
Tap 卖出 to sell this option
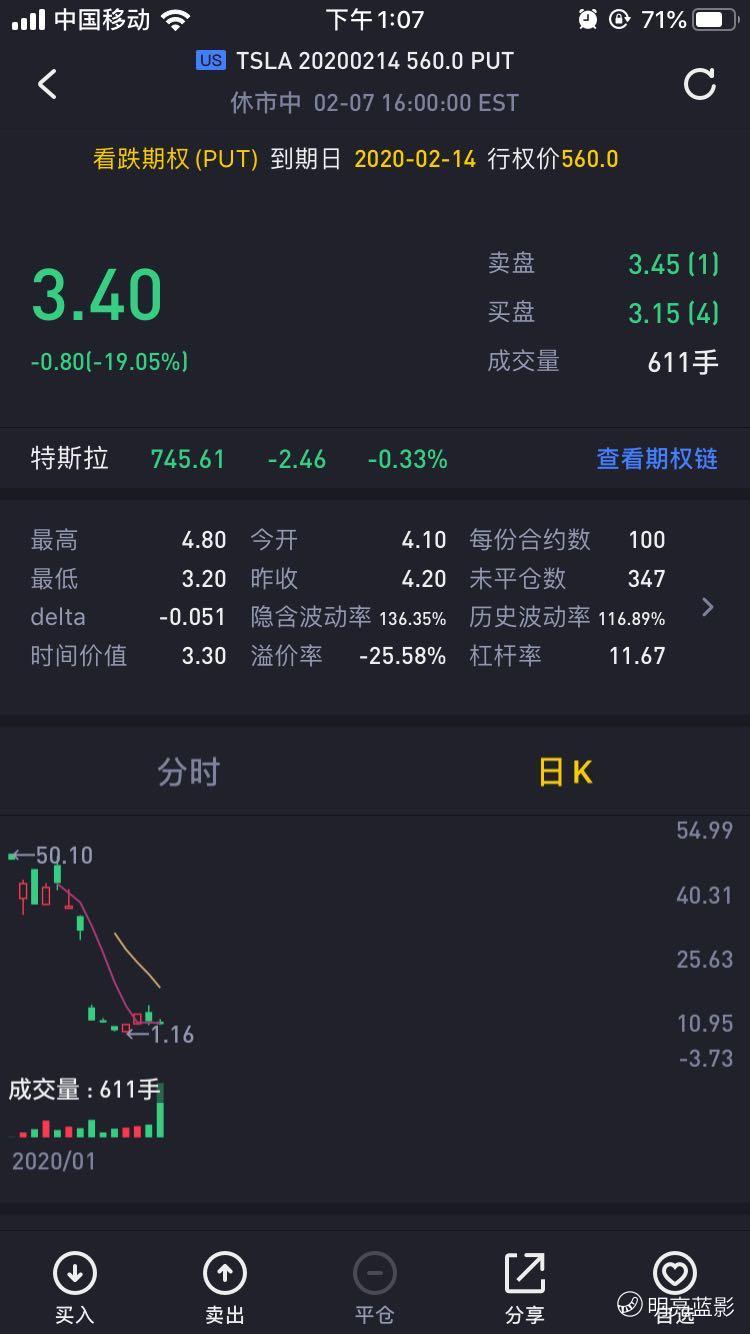tap(225, 1288)
